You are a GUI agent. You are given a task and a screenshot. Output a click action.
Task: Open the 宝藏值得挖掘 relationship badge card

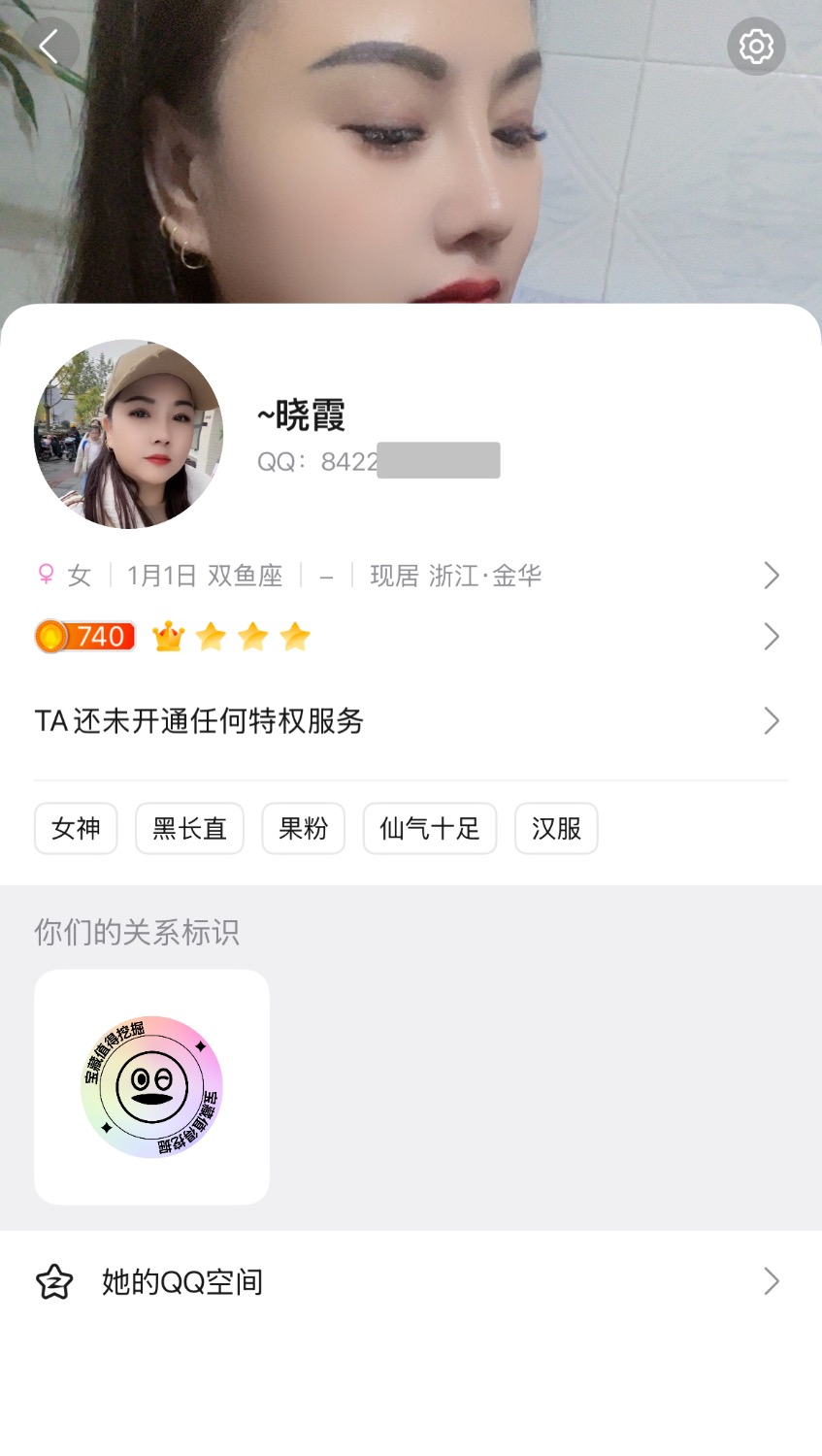(151, 1087)
